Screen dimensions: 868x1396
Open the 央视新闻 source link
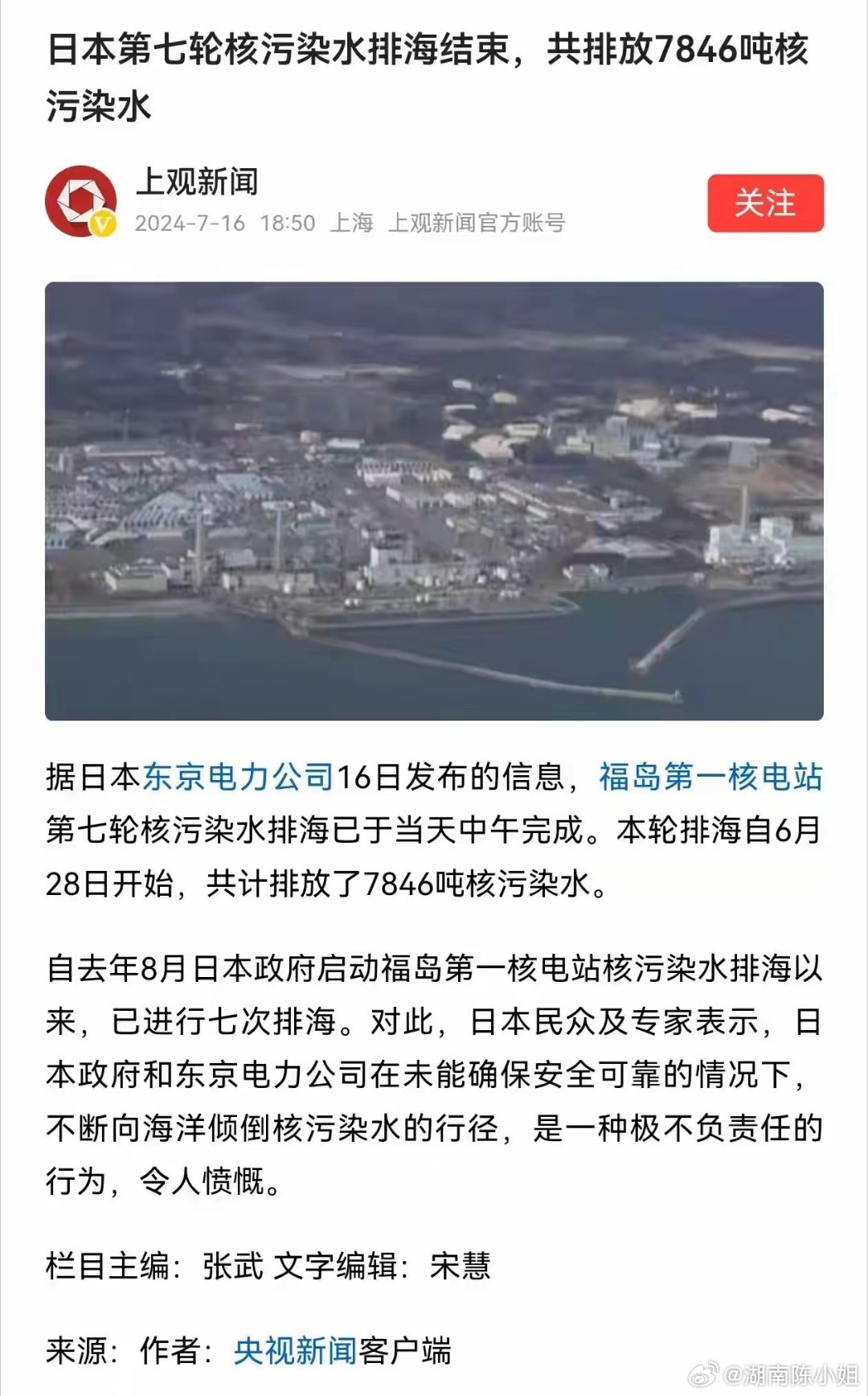tap(295, 1350)
